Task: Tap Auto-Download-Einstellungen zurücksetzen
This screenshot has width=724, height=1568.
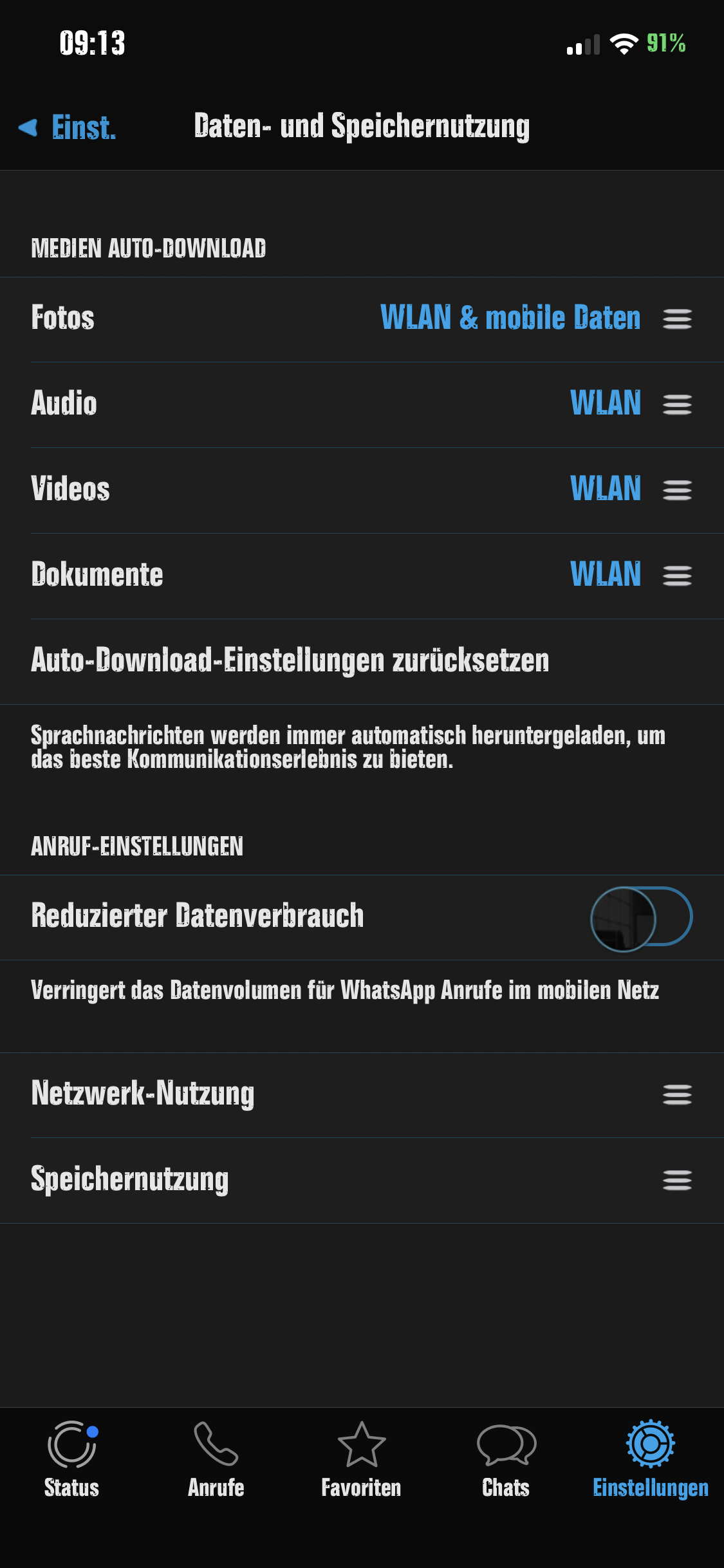Action: tap(290, 661)
